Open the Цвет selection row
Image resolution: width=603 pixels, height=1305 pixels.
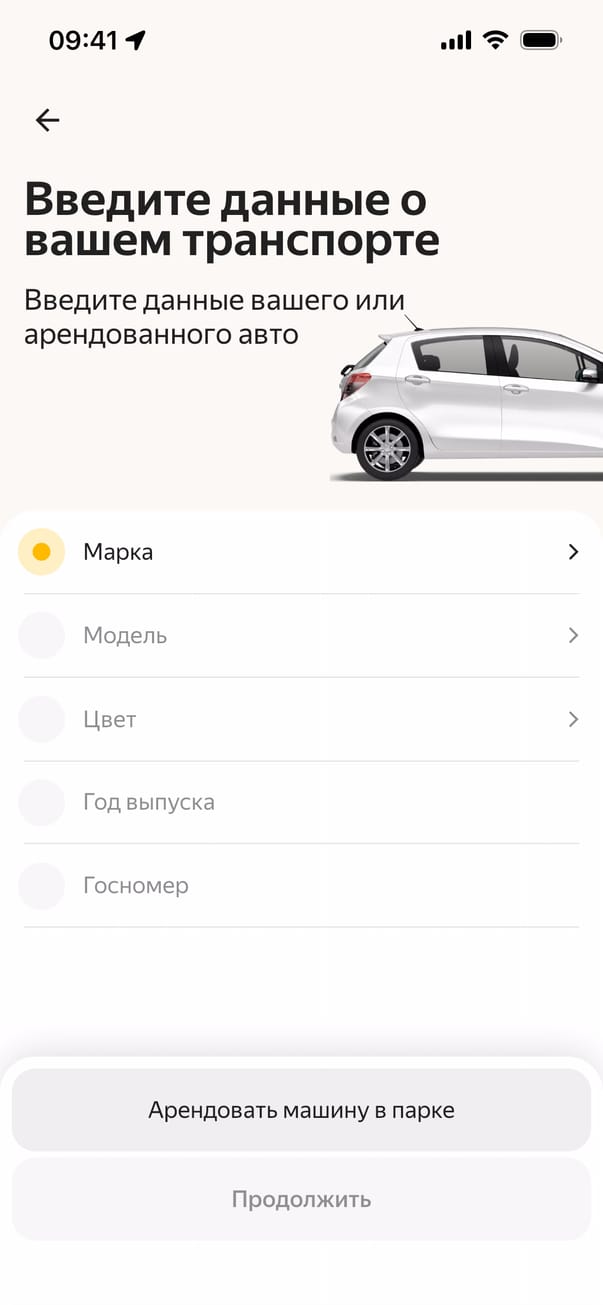pyautogui.click(x=300, y=719)
